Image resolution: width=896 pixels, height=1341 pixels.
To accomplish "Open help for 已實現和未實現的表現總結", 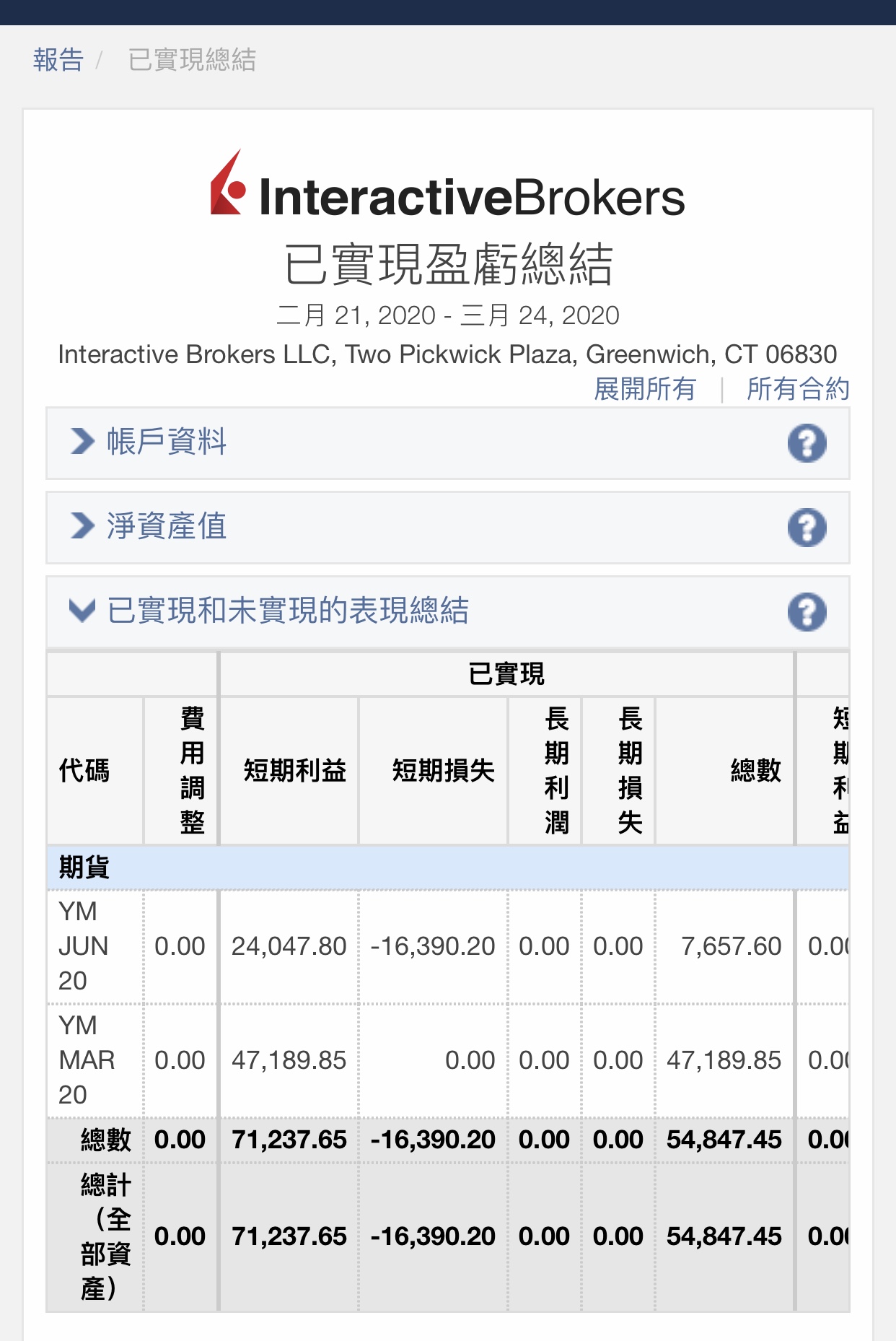I will click(x=807, y=612).
